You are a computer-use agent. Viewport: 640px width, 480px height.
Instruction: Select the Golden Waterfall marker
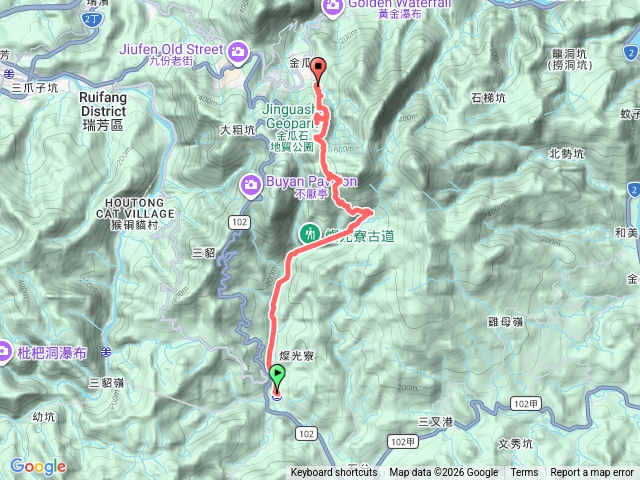(334, 7)
